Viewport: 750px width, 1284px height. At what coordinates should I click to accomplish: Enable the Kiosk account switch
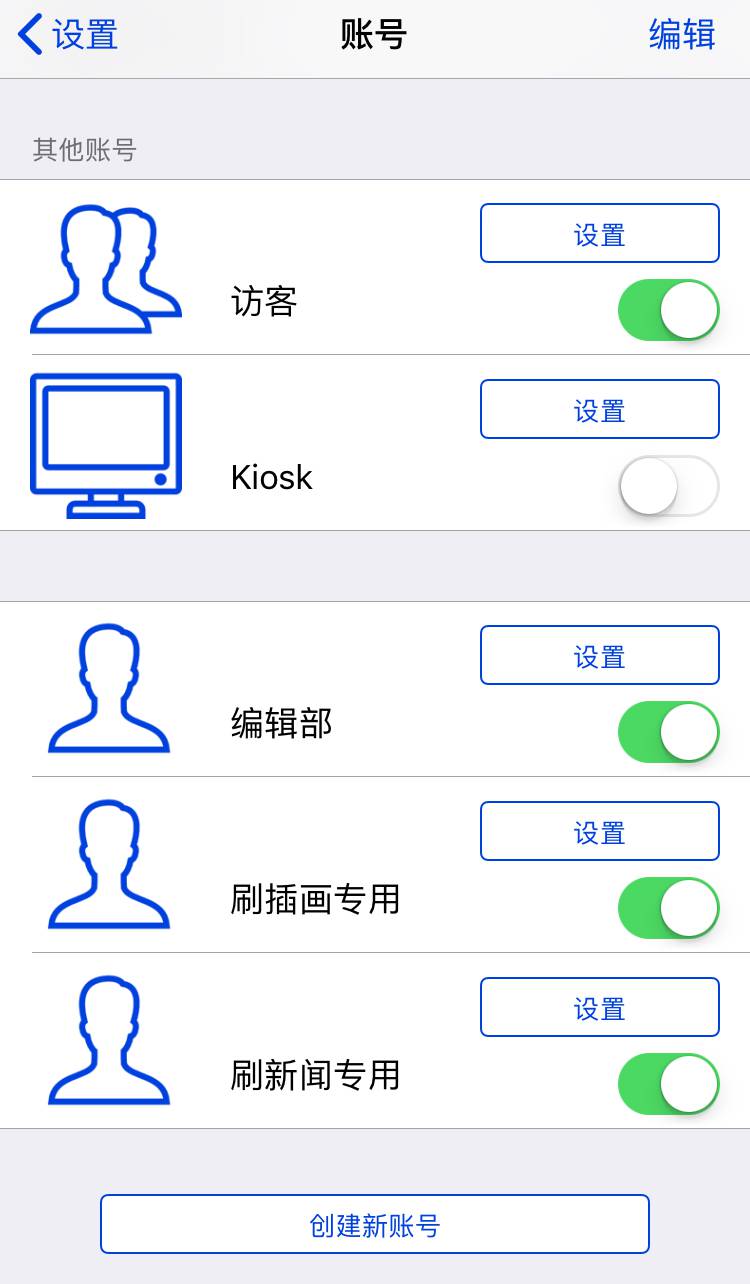(668, 486)
